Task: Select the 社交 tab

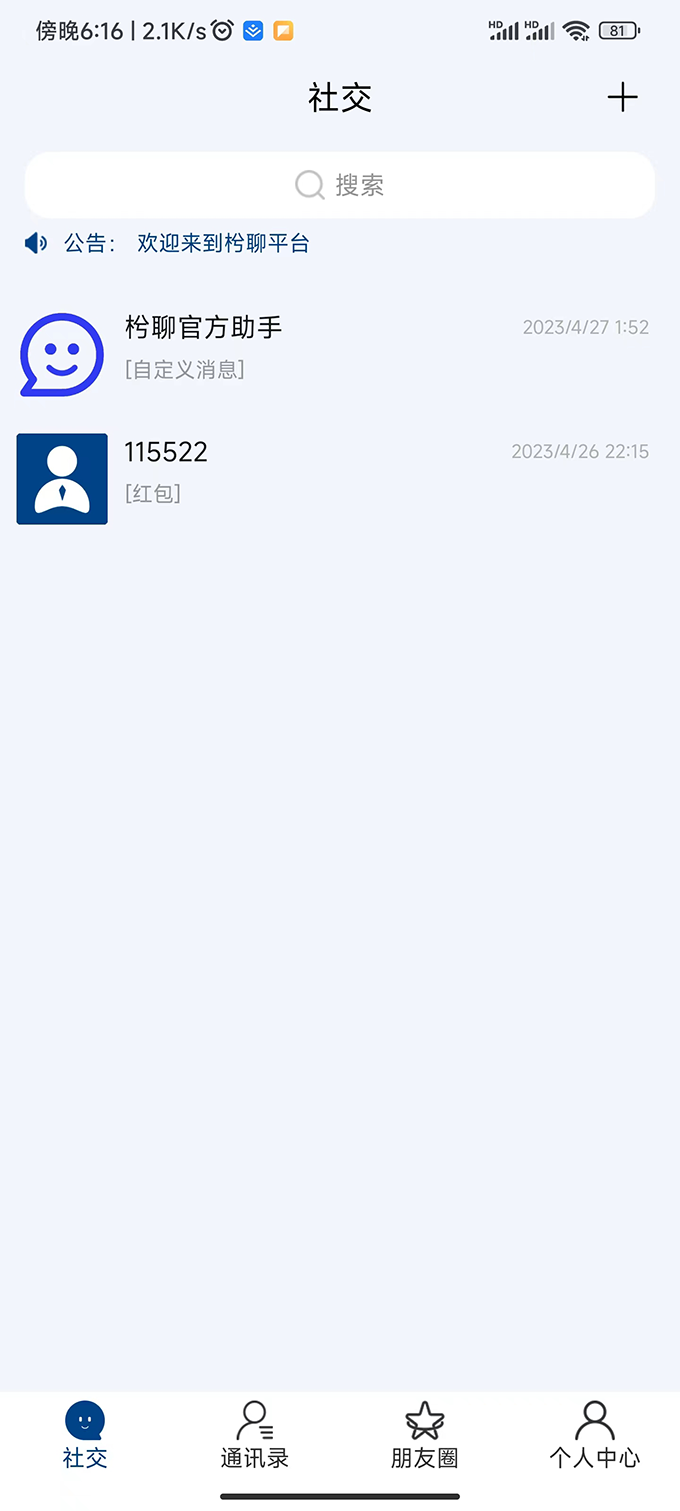Action: [x=85, y=1434]
